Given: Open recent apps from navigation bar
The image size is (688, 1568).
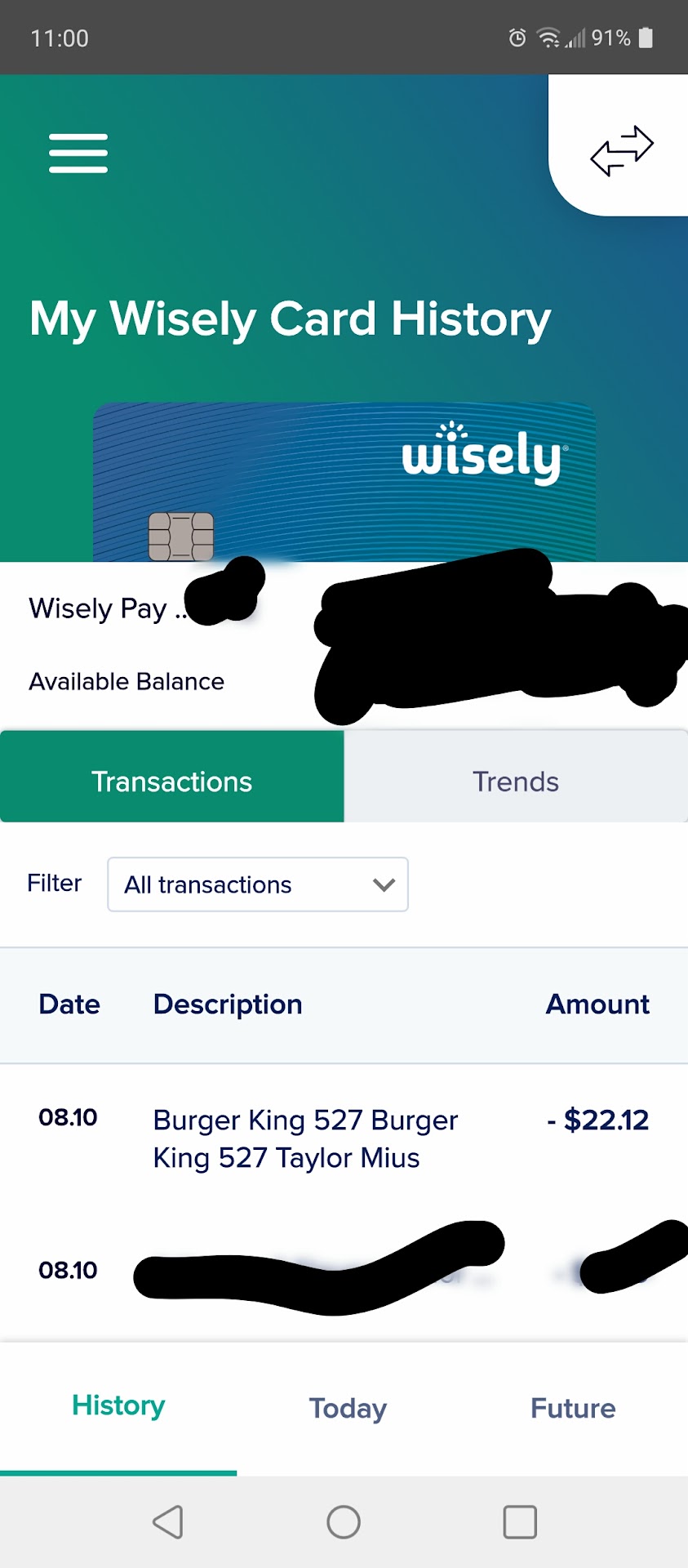Looking at the screenshot, I should pyautogui.click(x=520, y=1522).
